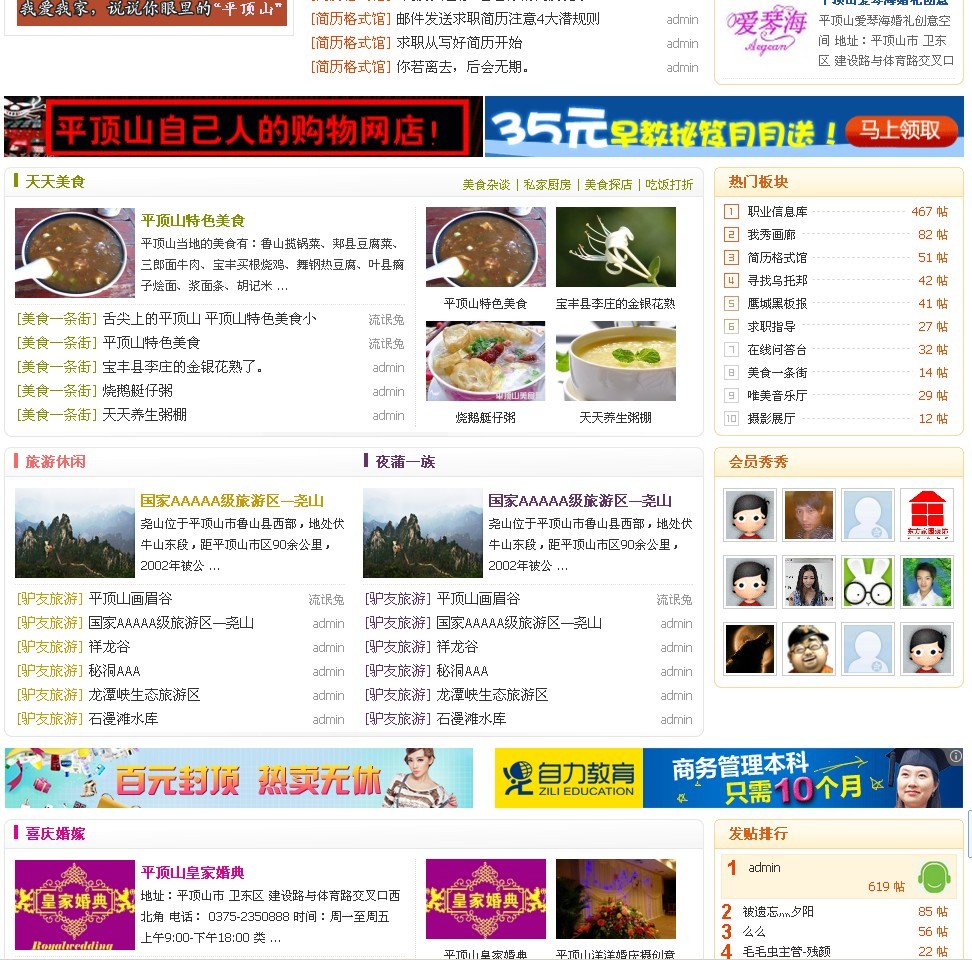
Task: Open the 自力教育 business degree ad banner
Action: click(728, 778)
